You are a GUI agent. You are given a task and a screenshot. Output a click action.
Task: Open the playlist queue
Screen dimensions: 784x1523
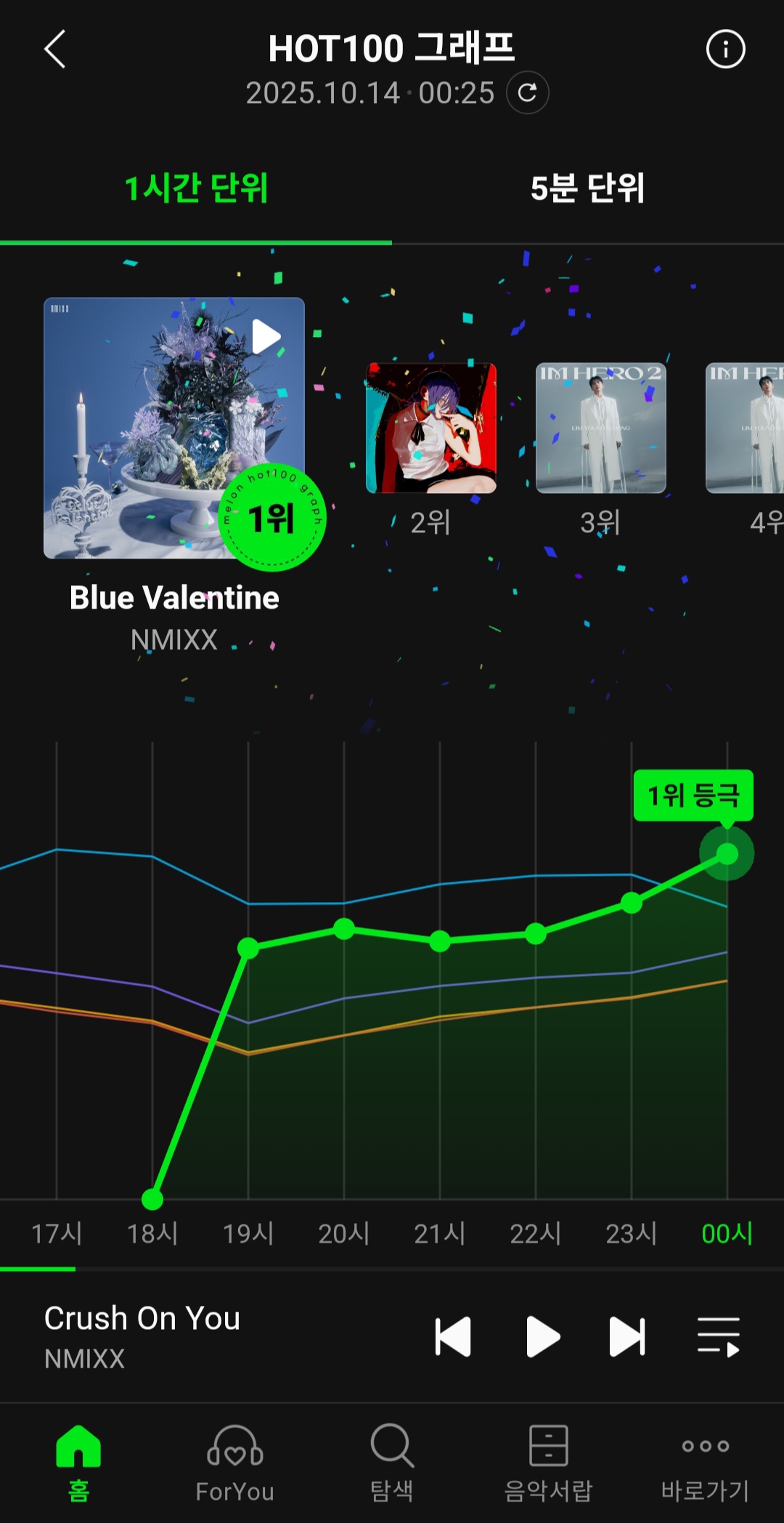718,1336
